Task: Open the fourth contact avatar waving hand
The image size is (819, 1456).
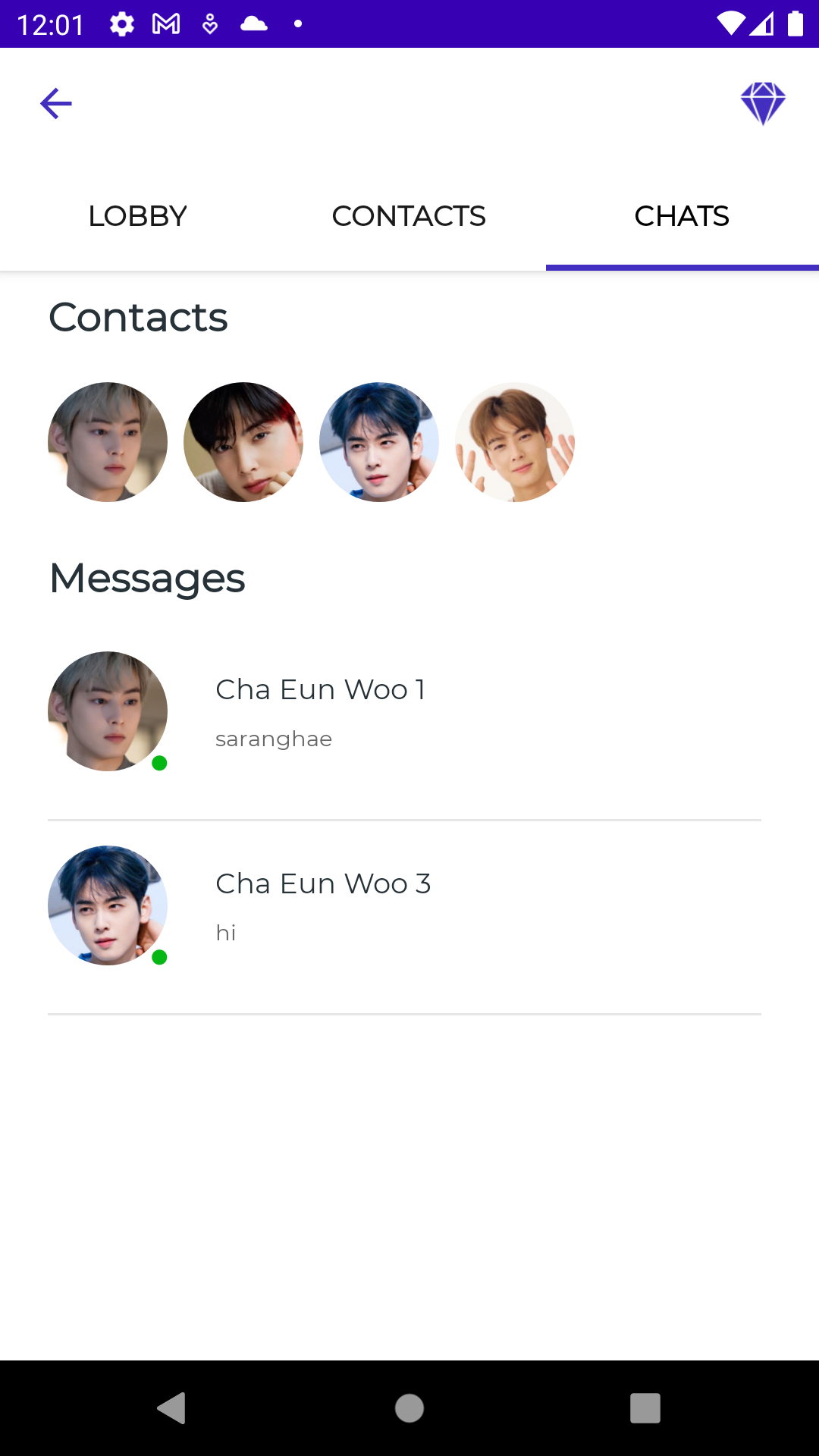Action: [514, 441]
